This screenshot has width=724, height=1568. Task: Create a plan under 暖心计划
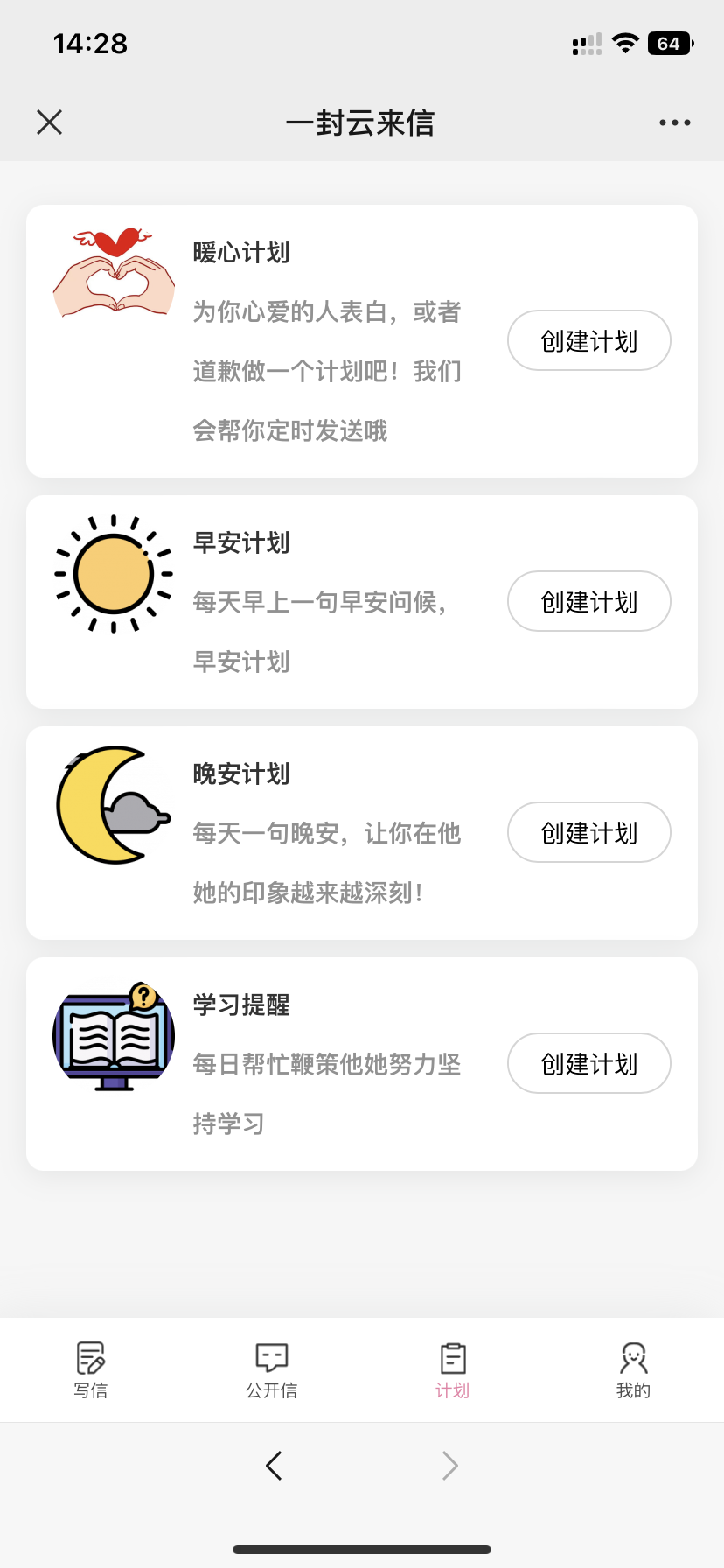click(588, 340)
